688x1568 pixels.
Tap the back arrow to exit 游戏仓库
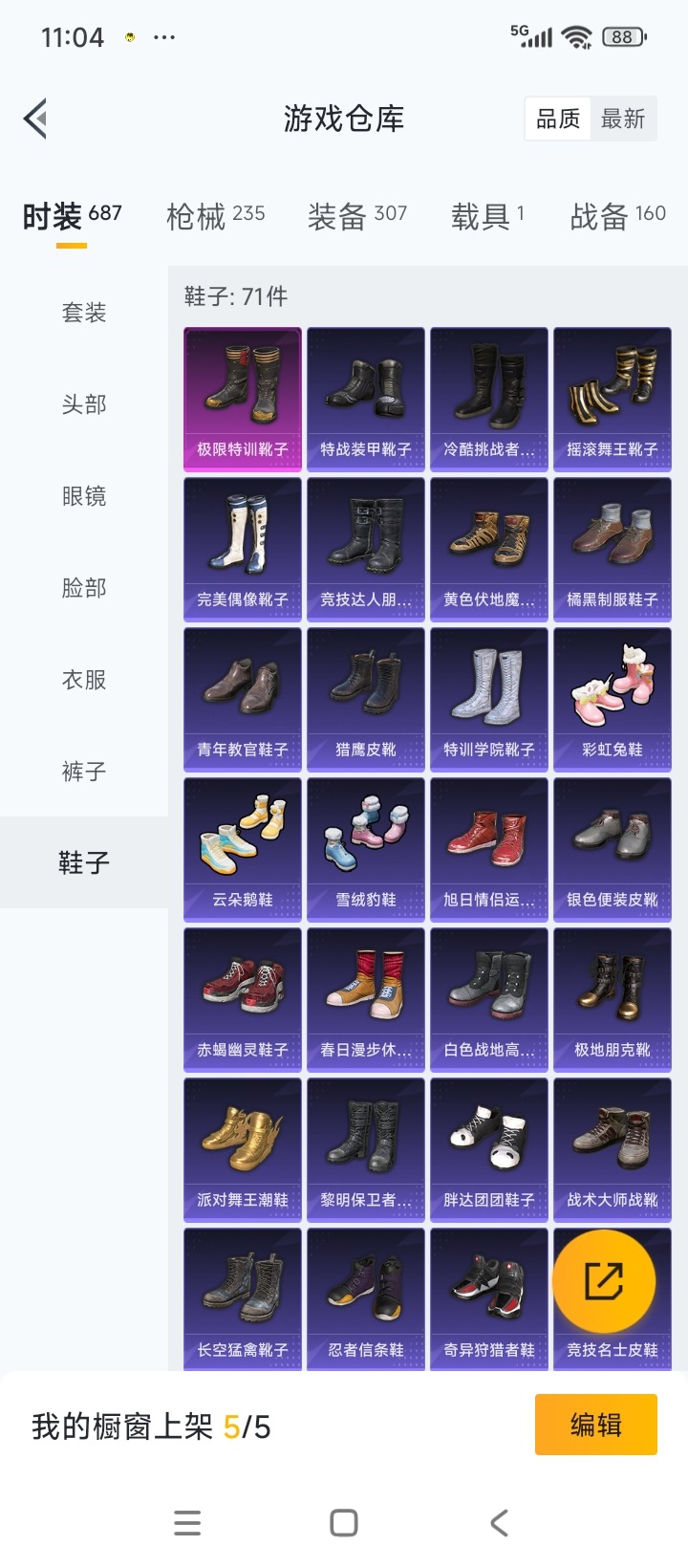(34, 118)
